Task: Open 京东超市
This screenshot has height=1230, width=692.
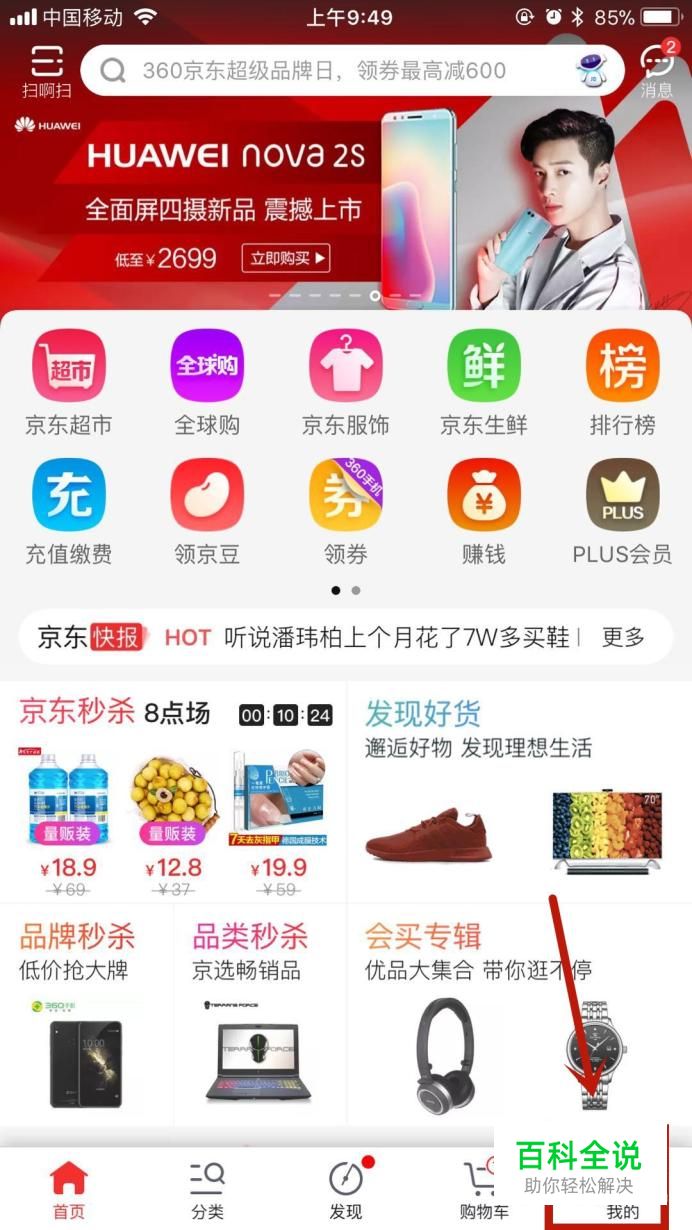Action: point(69,383)
